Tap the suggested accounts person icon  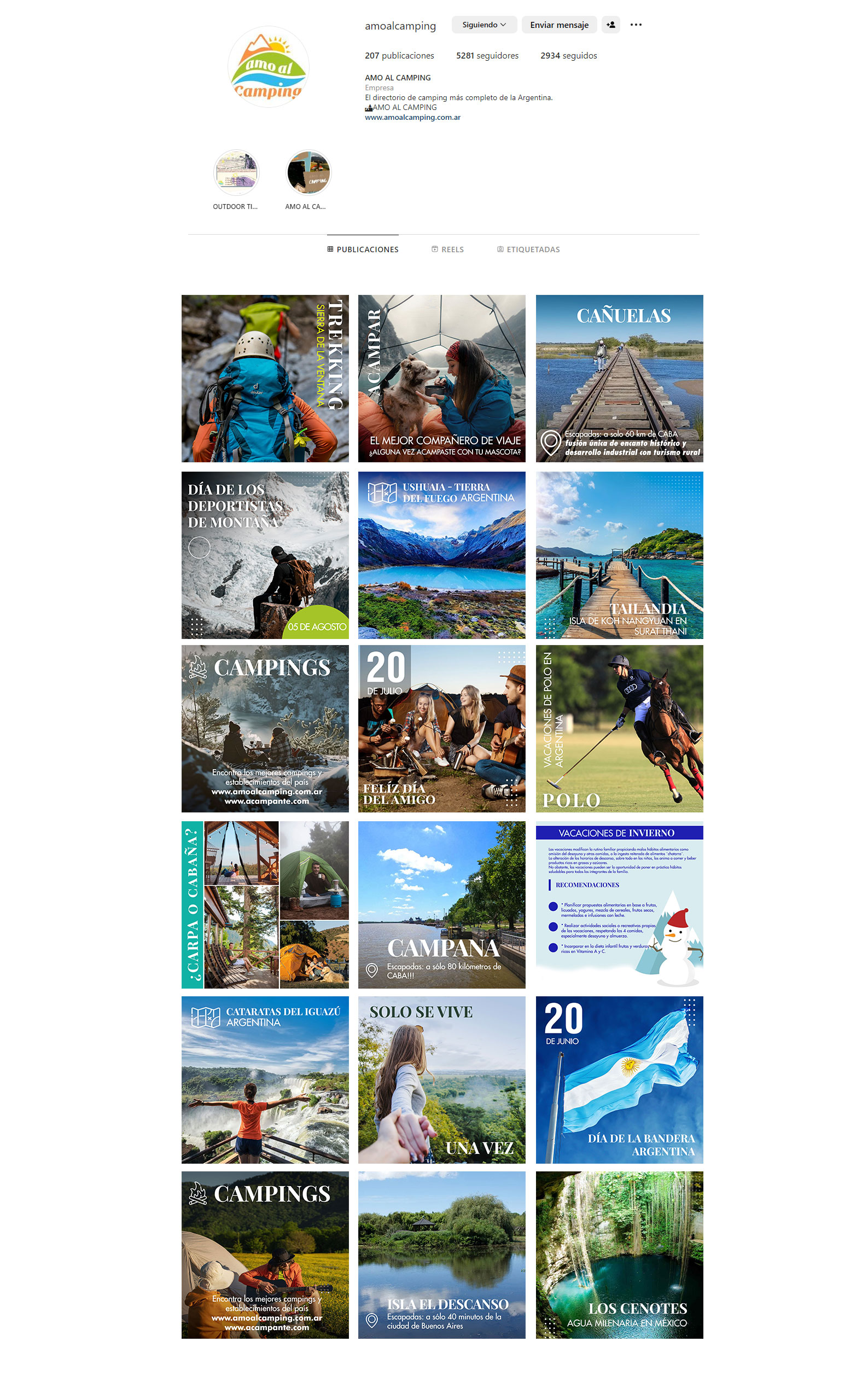[610, 25]
